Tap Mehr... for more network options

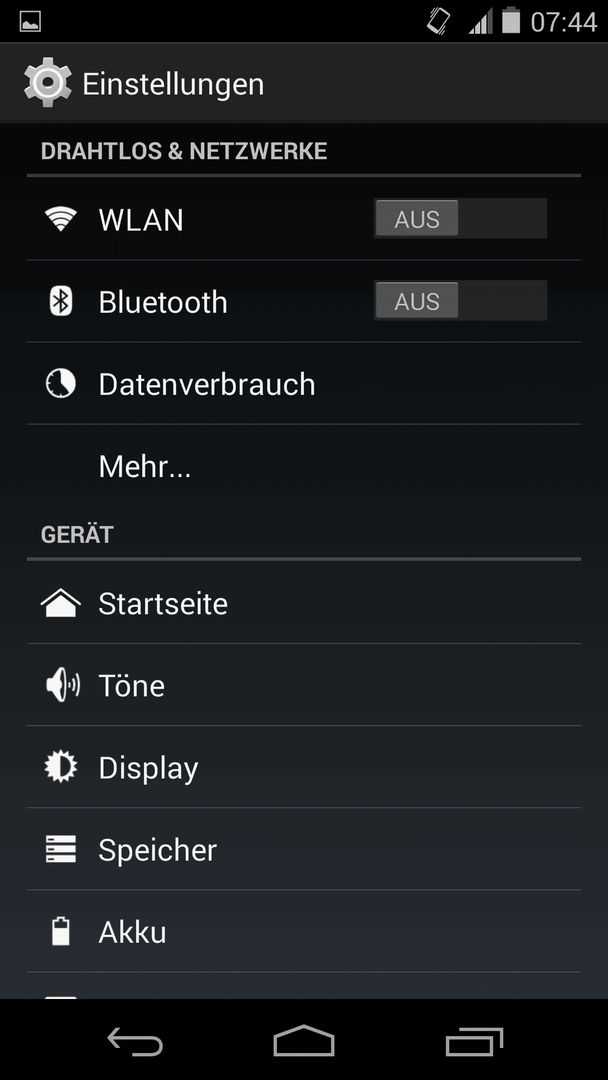point(304,466)
